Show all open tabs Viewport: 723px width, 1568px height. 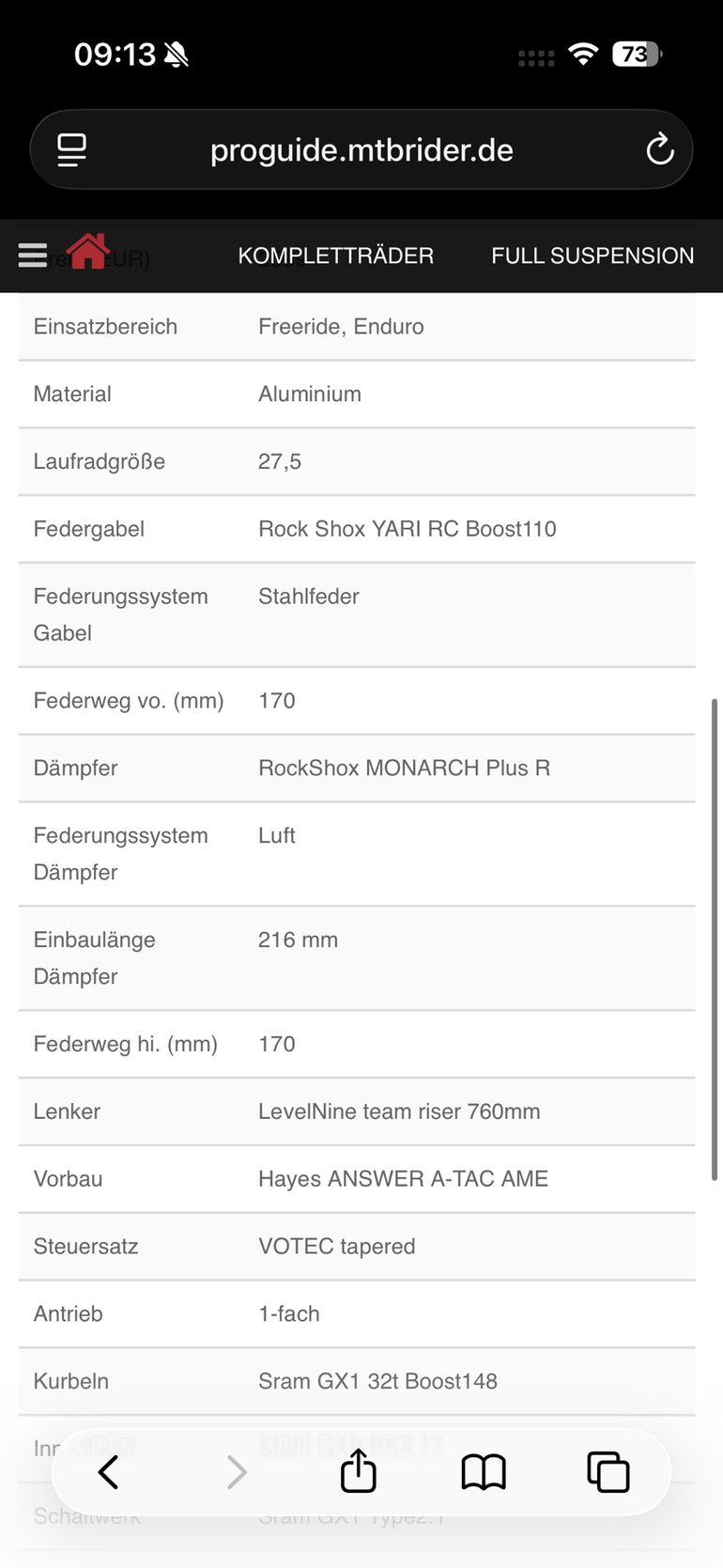608,1472
